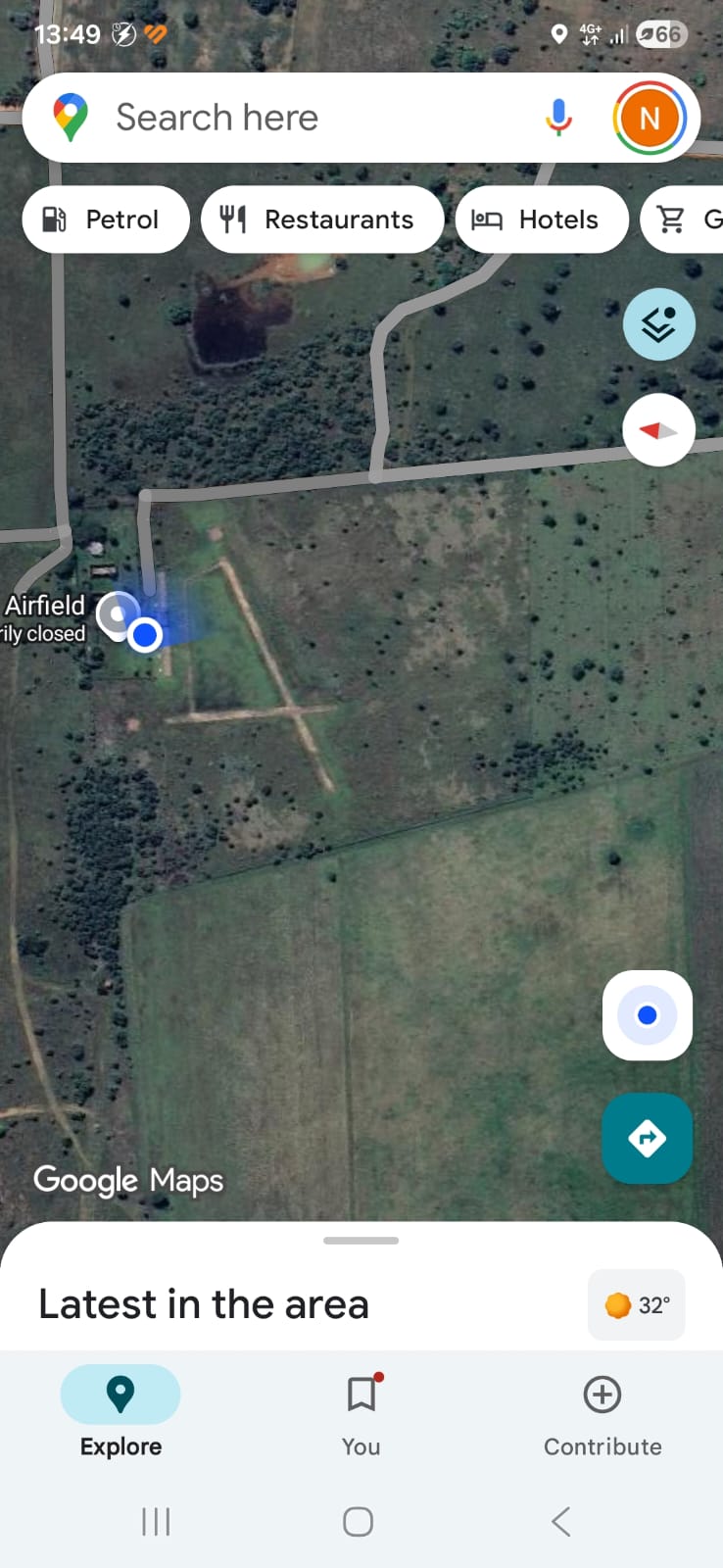
Task: Tap the system home button
Action: click(x=358, y=1522)
